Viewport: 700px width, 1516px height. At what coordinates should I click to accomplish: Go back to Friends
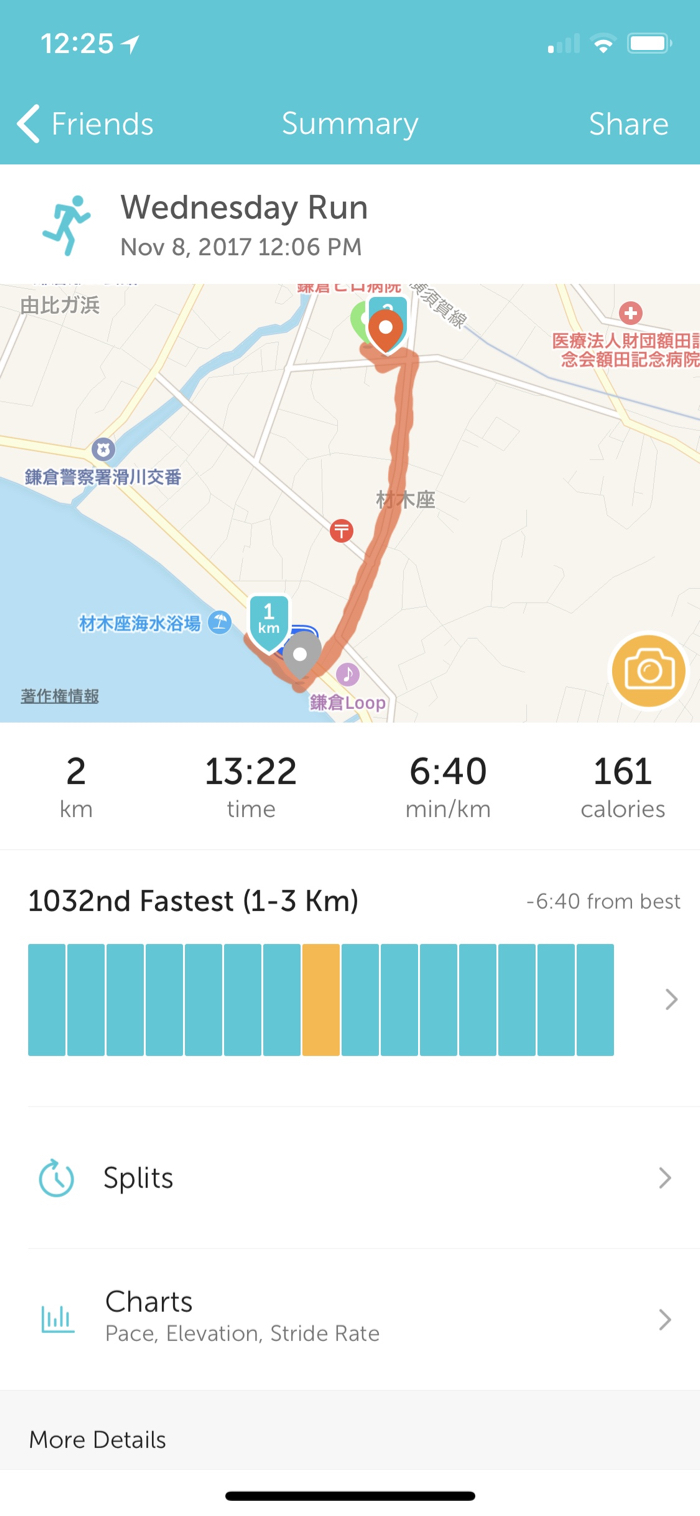point(86,124)
